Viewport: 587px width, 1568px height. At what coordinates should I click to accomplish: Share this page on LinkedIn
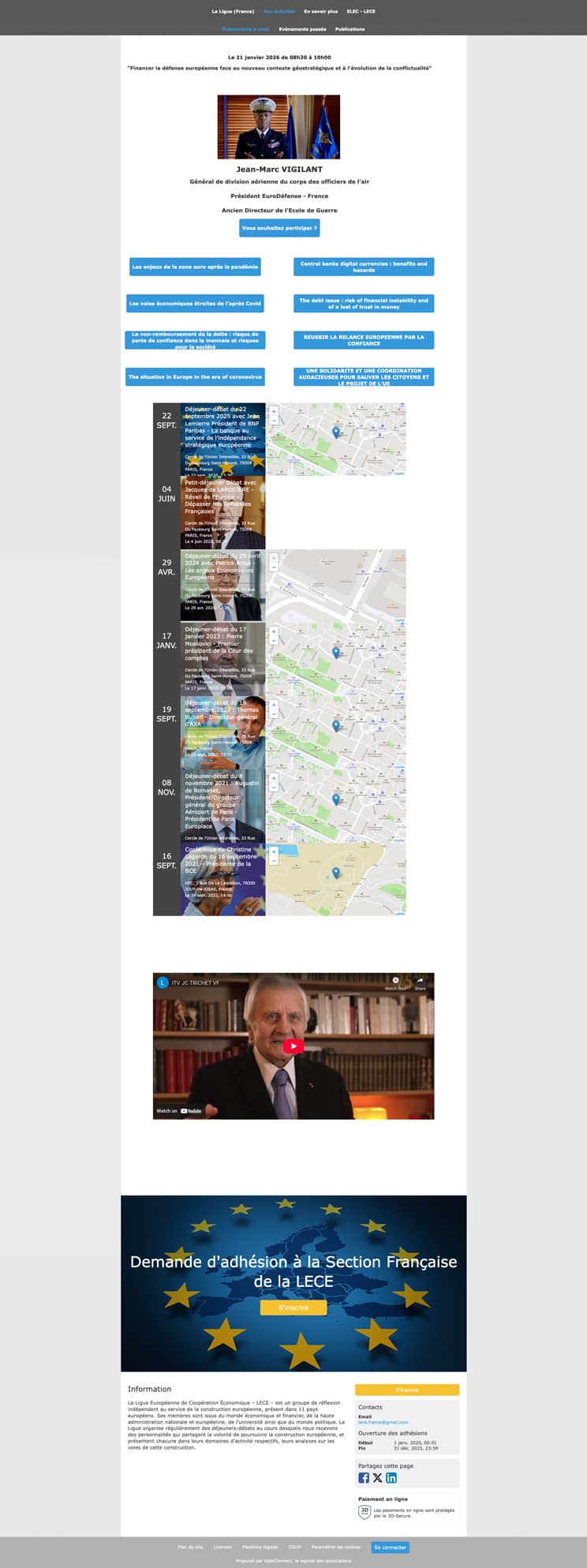[x=391, y=1478]
